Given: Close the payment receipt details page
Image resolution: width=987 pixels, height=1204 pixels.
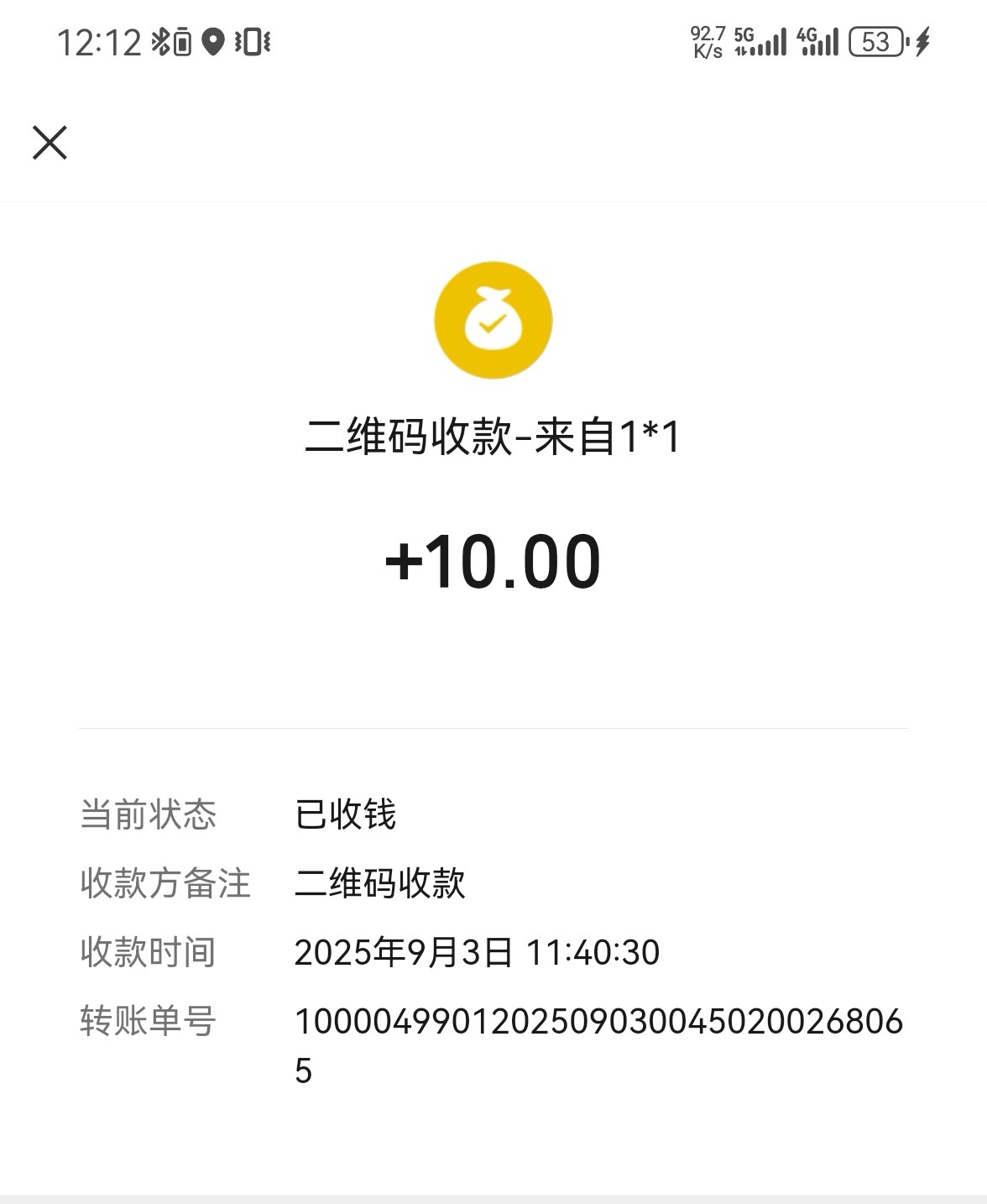Looking at the screenshot, I should pyautogui.click(x=50, y=143).
